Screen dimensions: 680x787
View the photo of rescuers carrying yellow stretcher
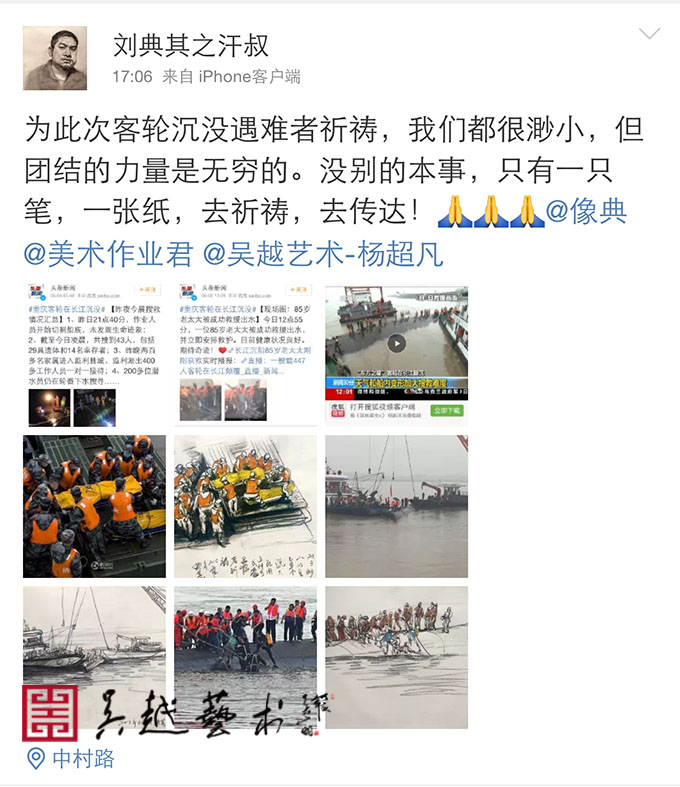click(94, 506)
